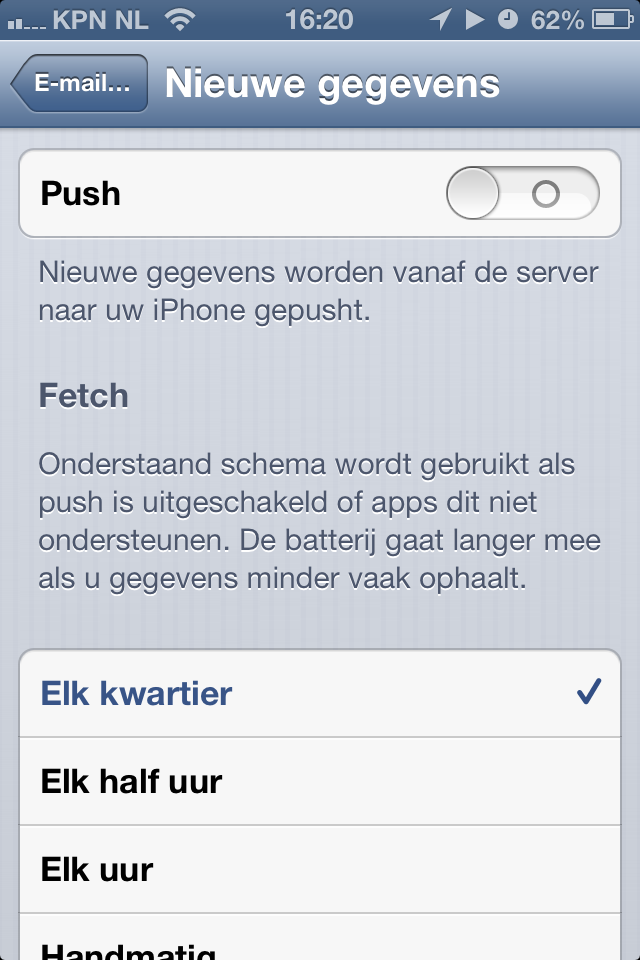Pick the Handmatig fetch option
The width and height of the screenshot is (640, 960).
(x=320, y=943)
